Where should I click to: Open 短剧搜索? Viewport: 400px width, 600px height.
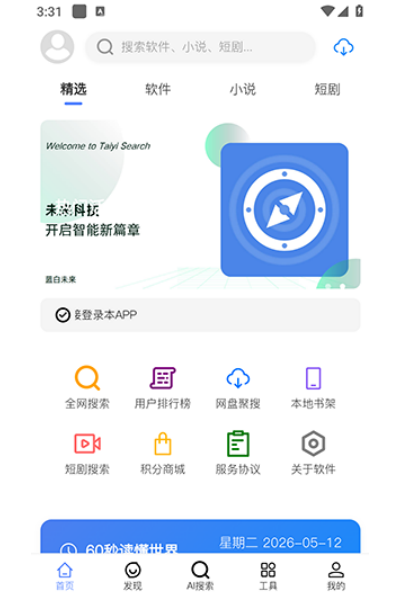87,453
